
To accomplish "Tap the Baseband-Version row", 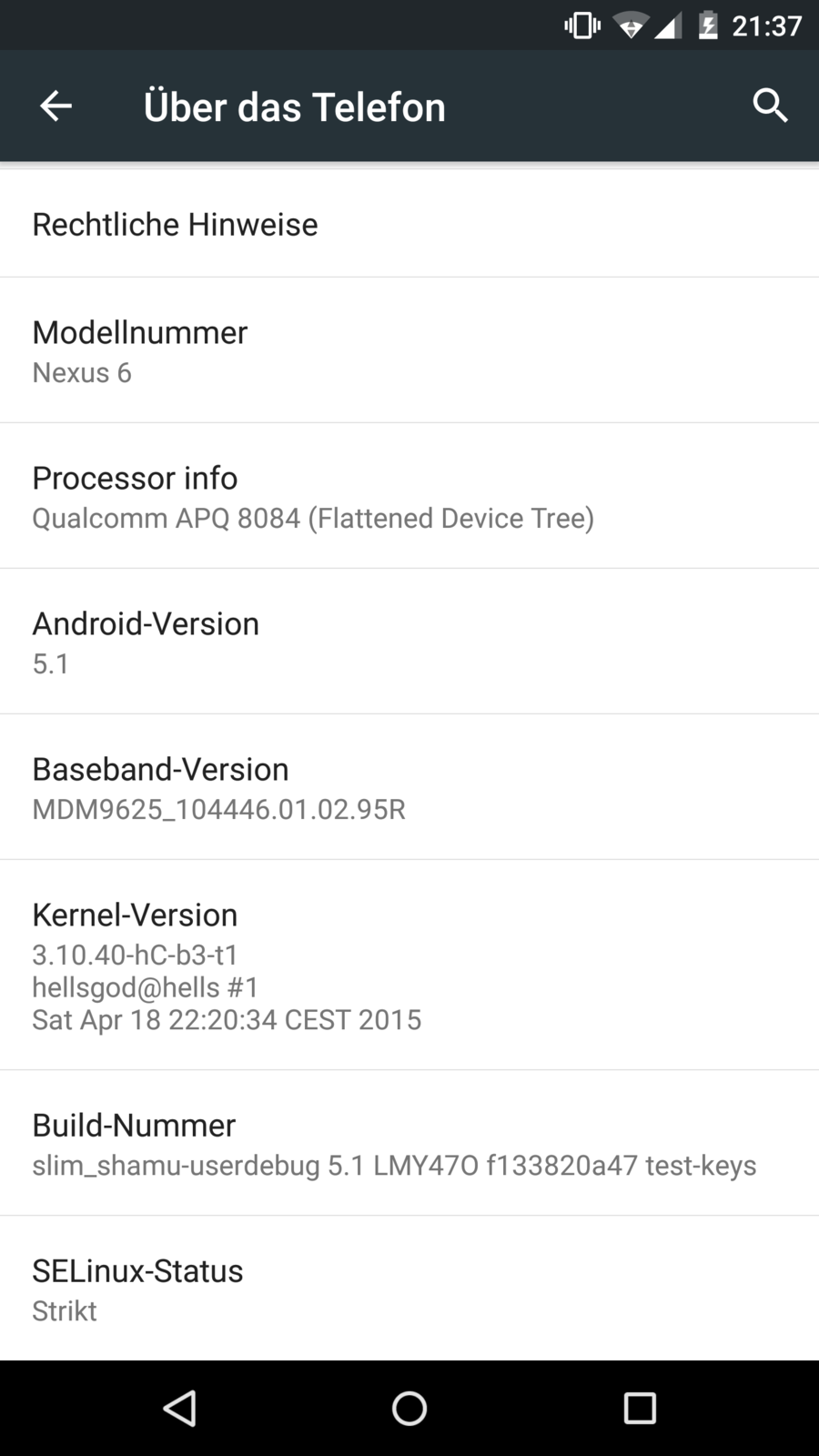I will click(409, 788).
